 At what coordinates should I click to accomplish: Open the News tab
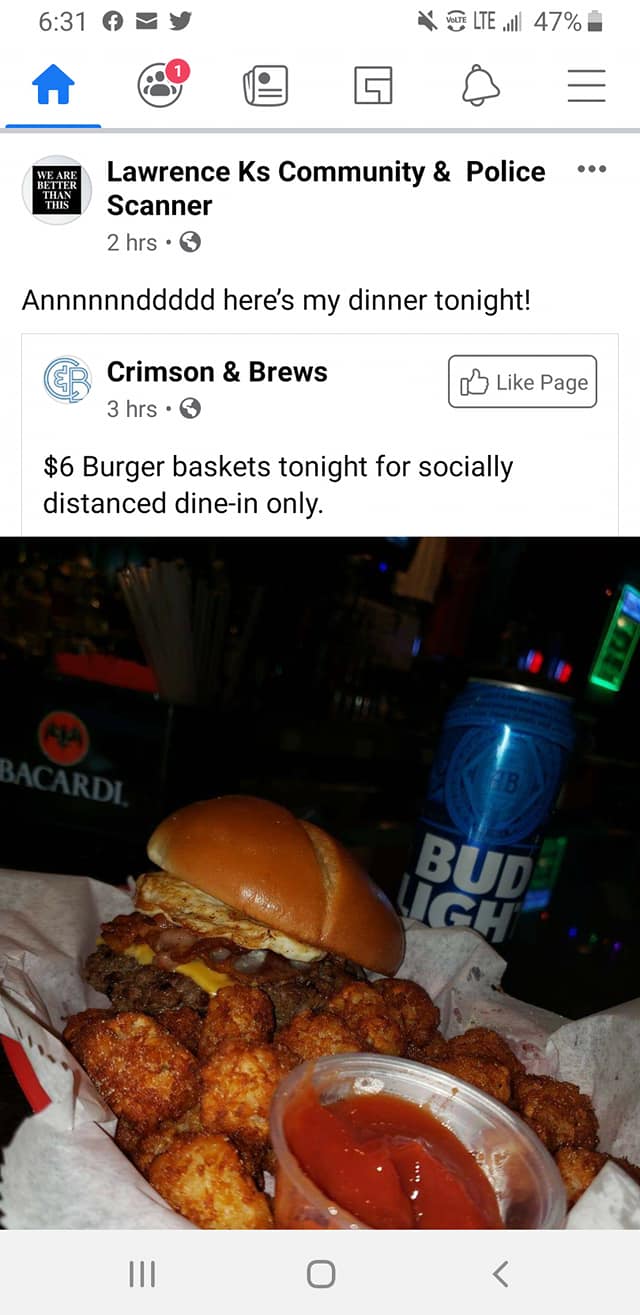[x=266, y=86]
